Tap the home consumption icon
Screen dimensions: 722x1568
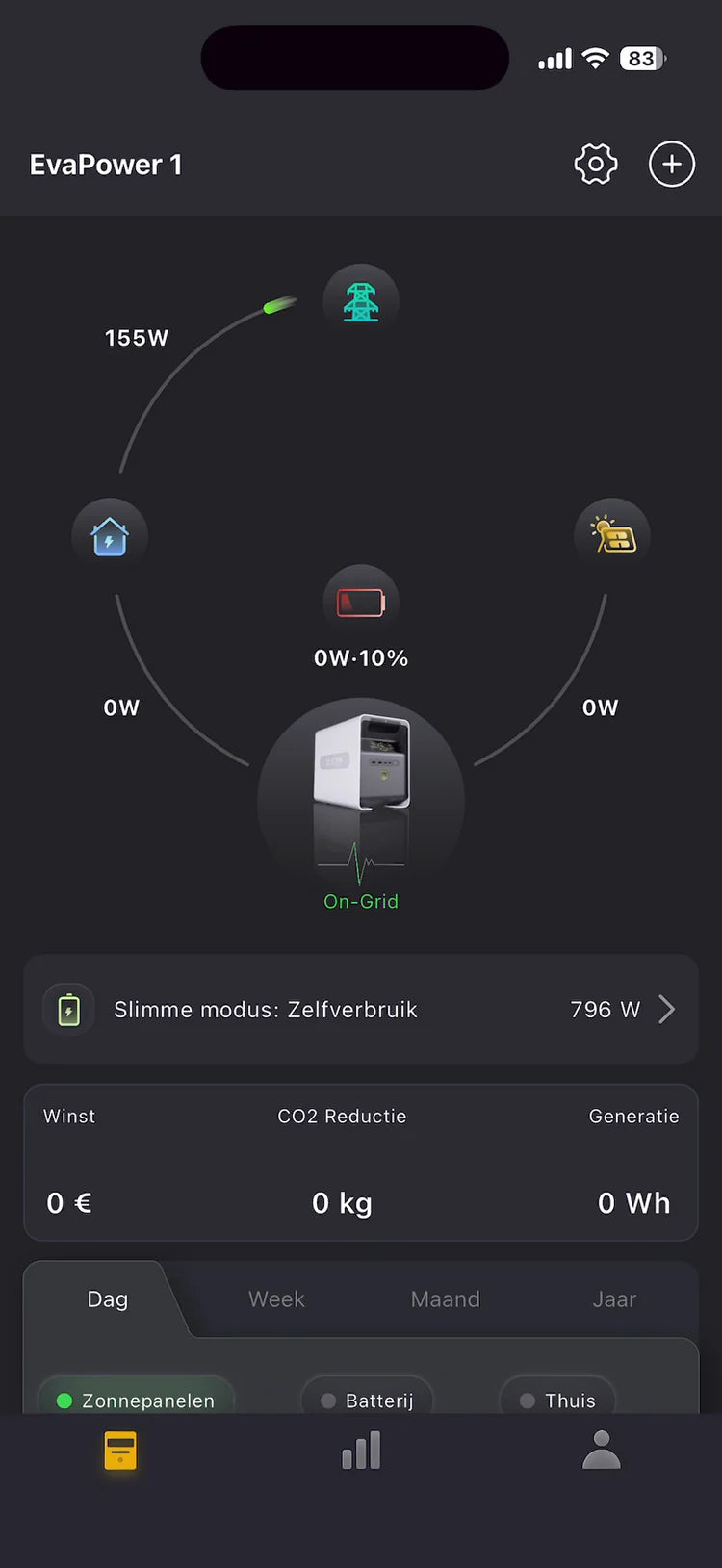110,536
